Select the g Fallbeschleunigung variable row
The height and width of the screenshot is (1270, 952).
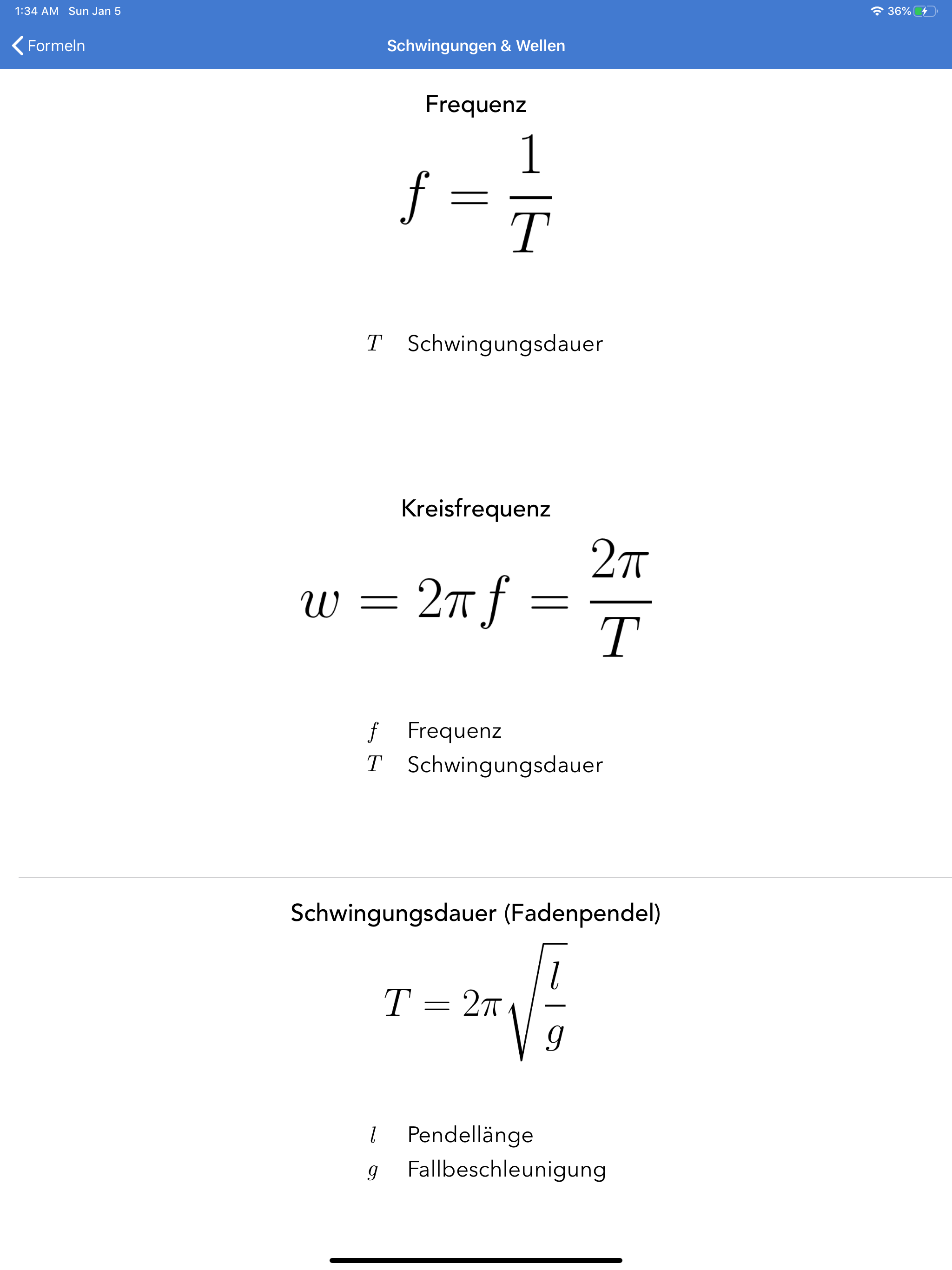pyautogui.click(x=488, y=1169)
